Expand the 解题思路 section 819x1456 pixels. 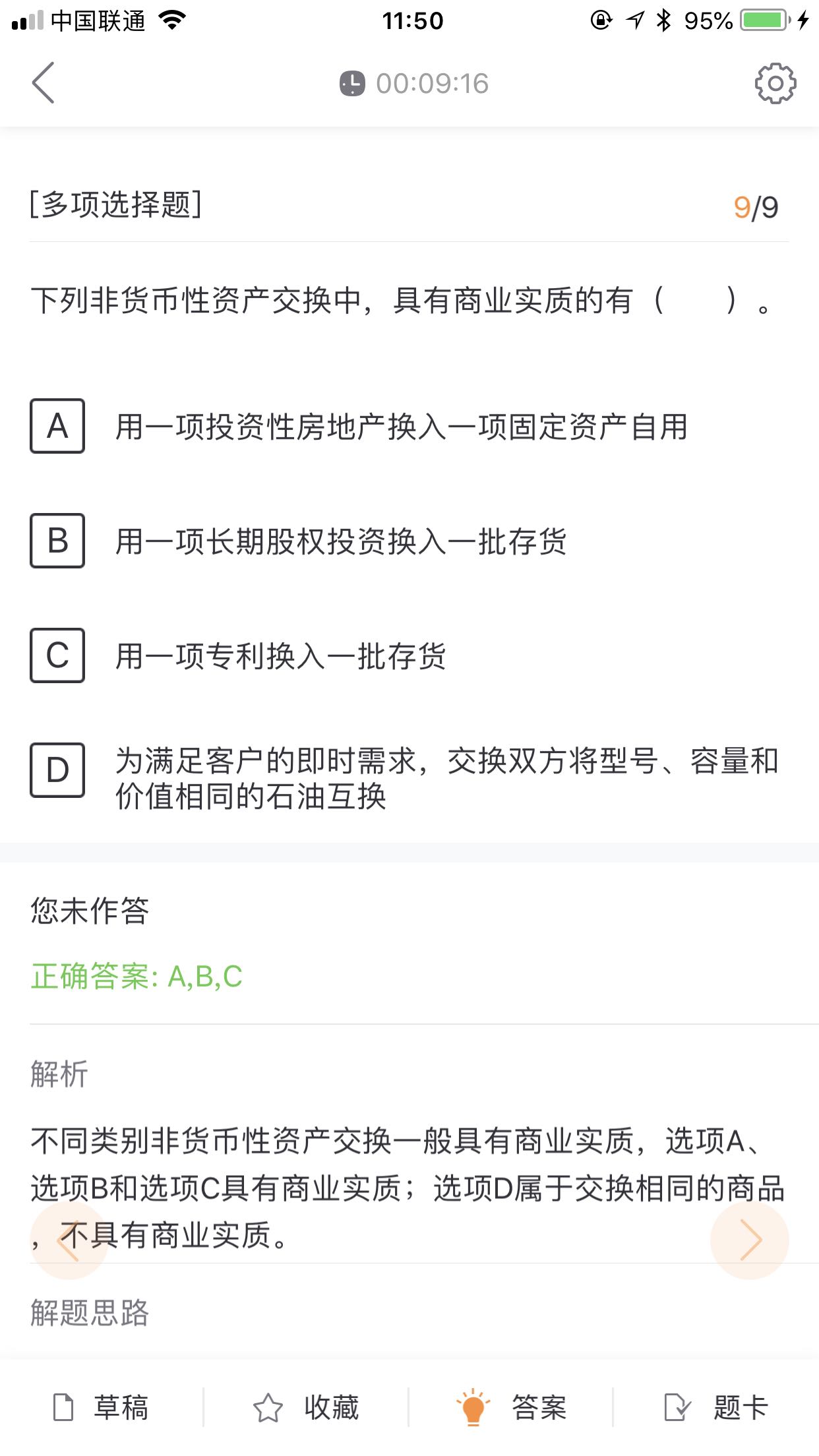90,1311
